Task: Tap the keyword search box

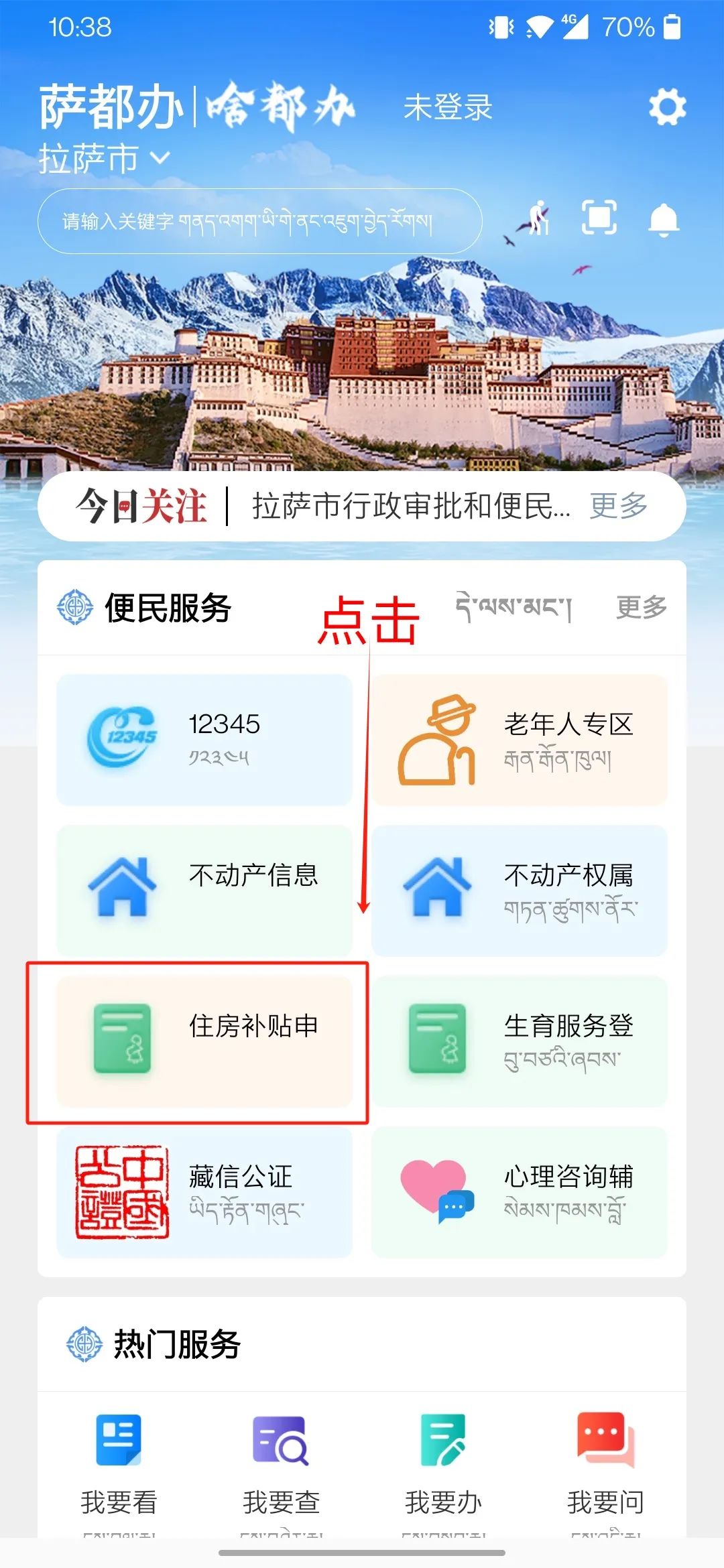Action: [260, 221]
